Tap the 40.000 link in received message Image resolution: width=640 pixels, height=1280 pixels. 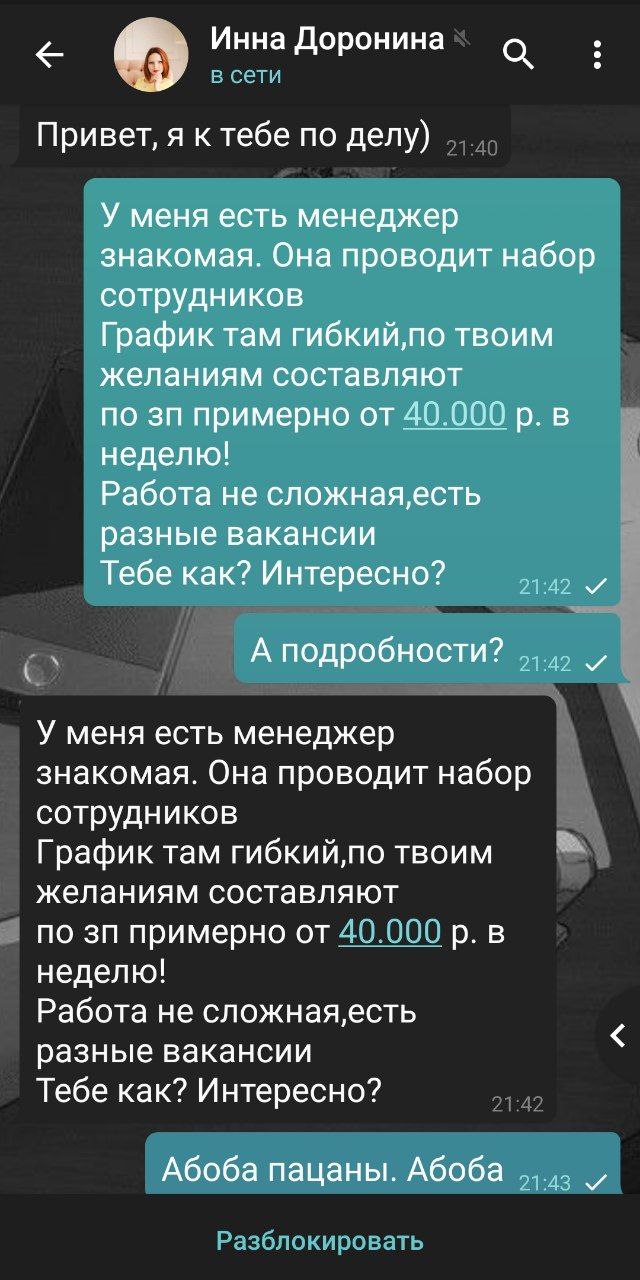(x=390, y=932)
